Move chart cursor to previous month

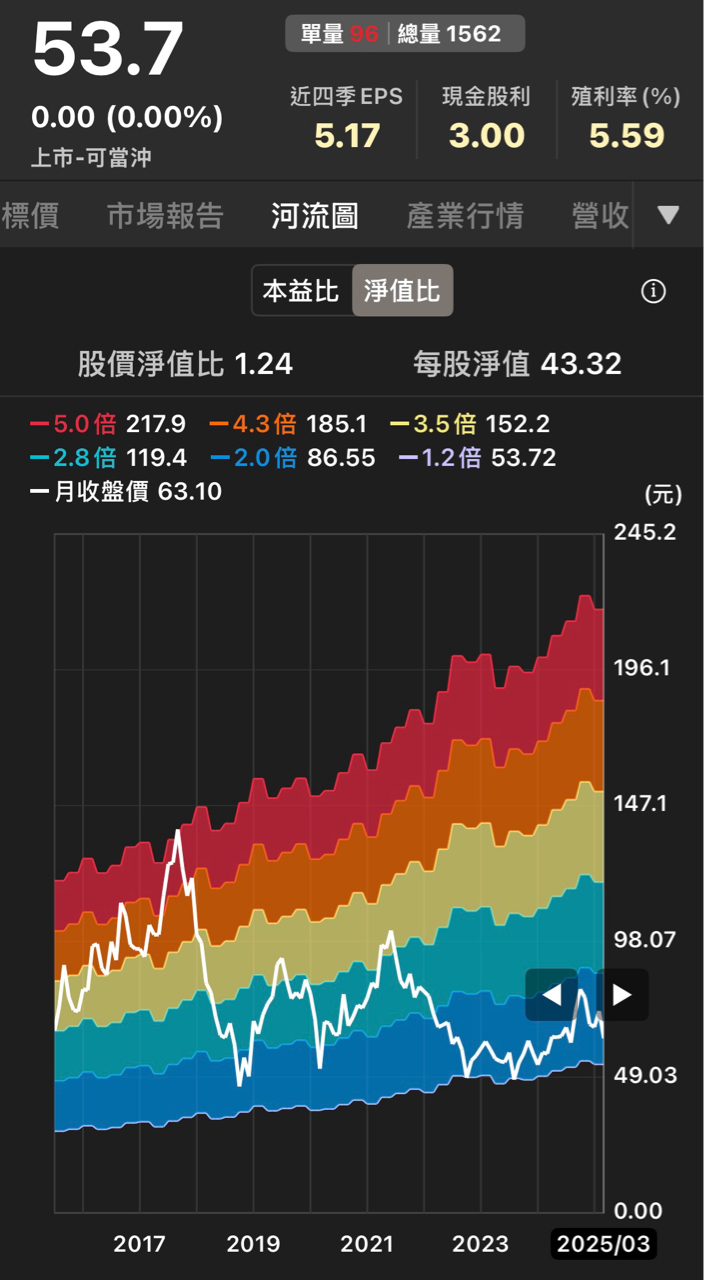(x=551, y=995)
